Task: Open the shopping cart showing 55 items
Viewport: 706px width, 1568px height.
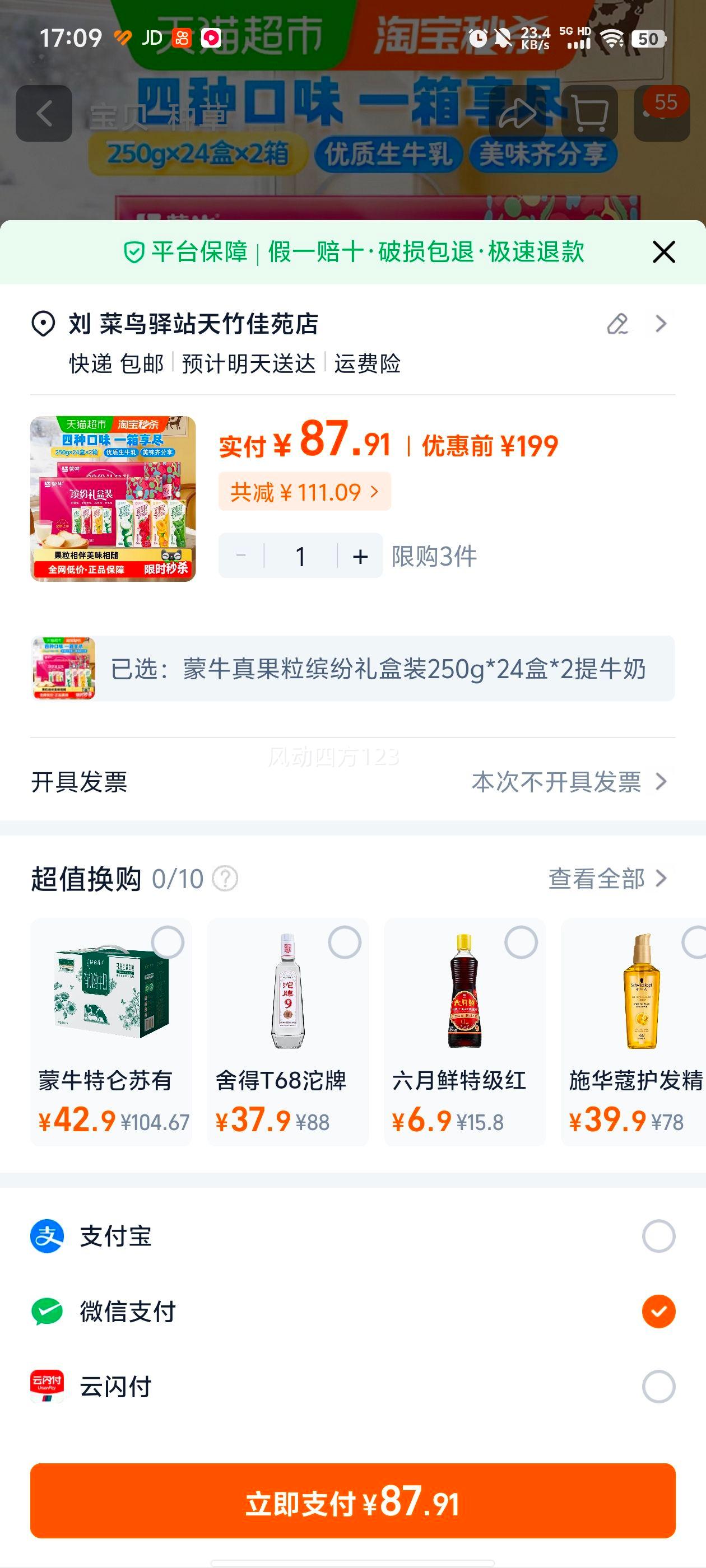Action: click(588, 113)
